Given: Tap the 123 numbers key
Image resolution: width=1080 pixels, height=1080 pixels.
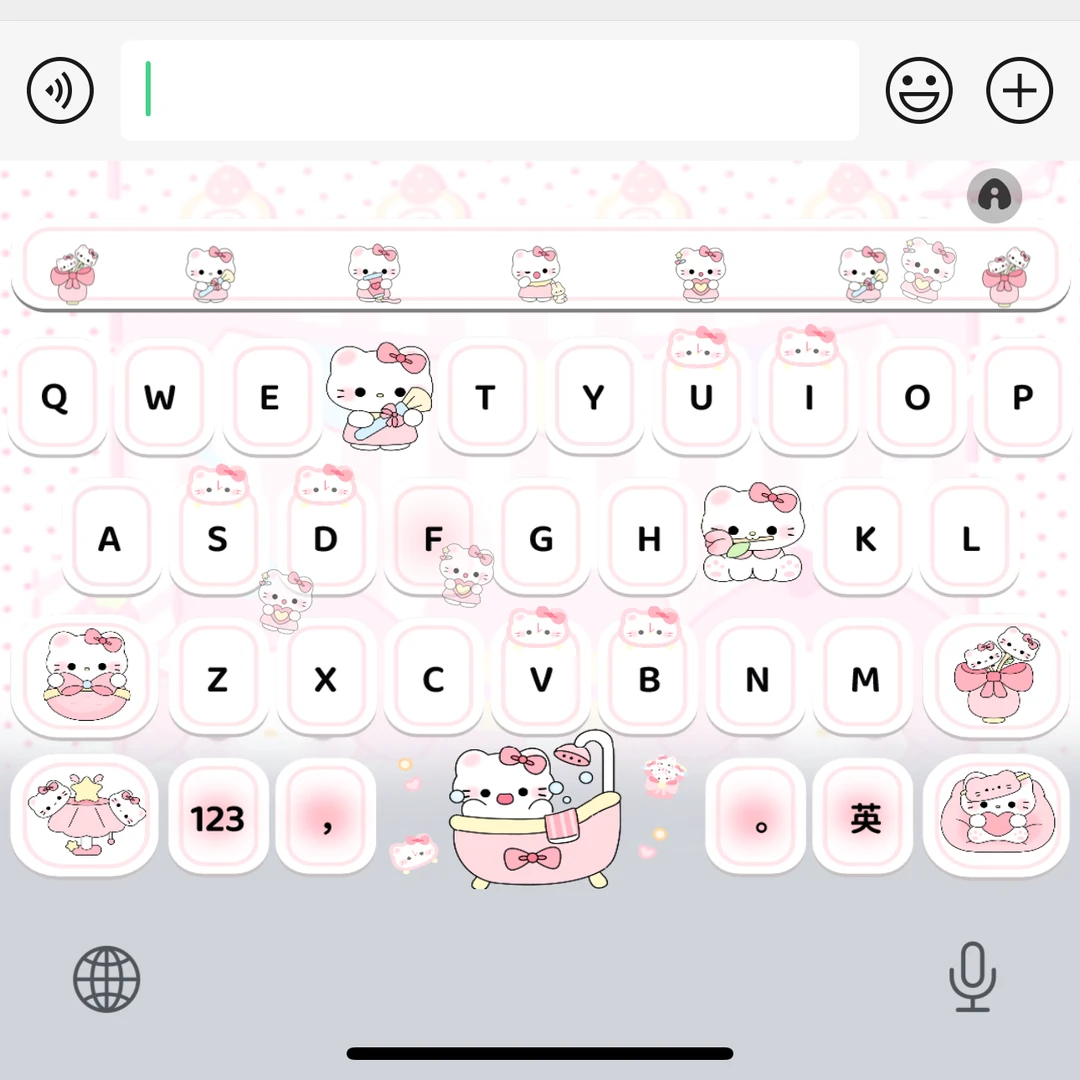Looking at the screenshot, I should pos(218,817).
